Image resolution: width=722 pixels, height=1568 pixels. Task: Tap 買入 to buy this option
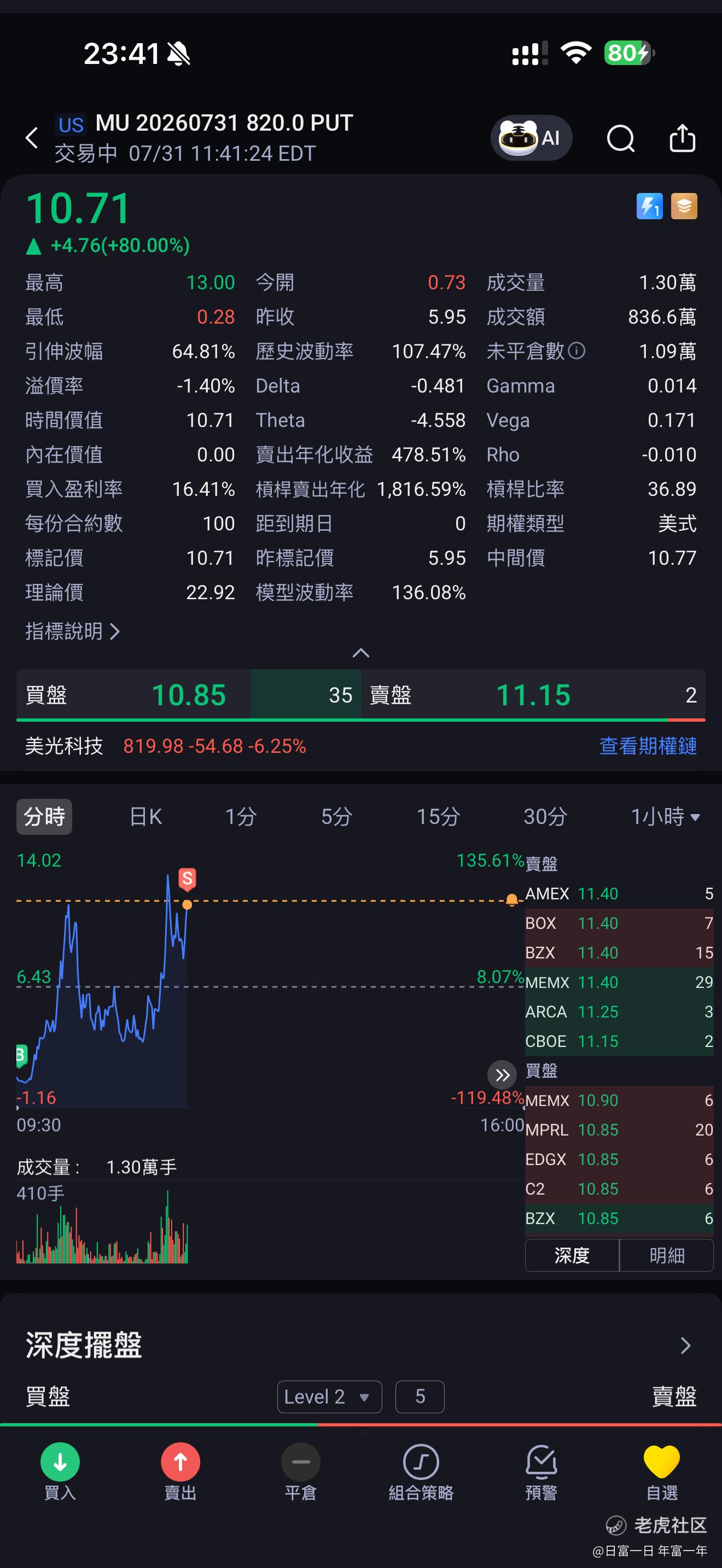click(60, 1472)
